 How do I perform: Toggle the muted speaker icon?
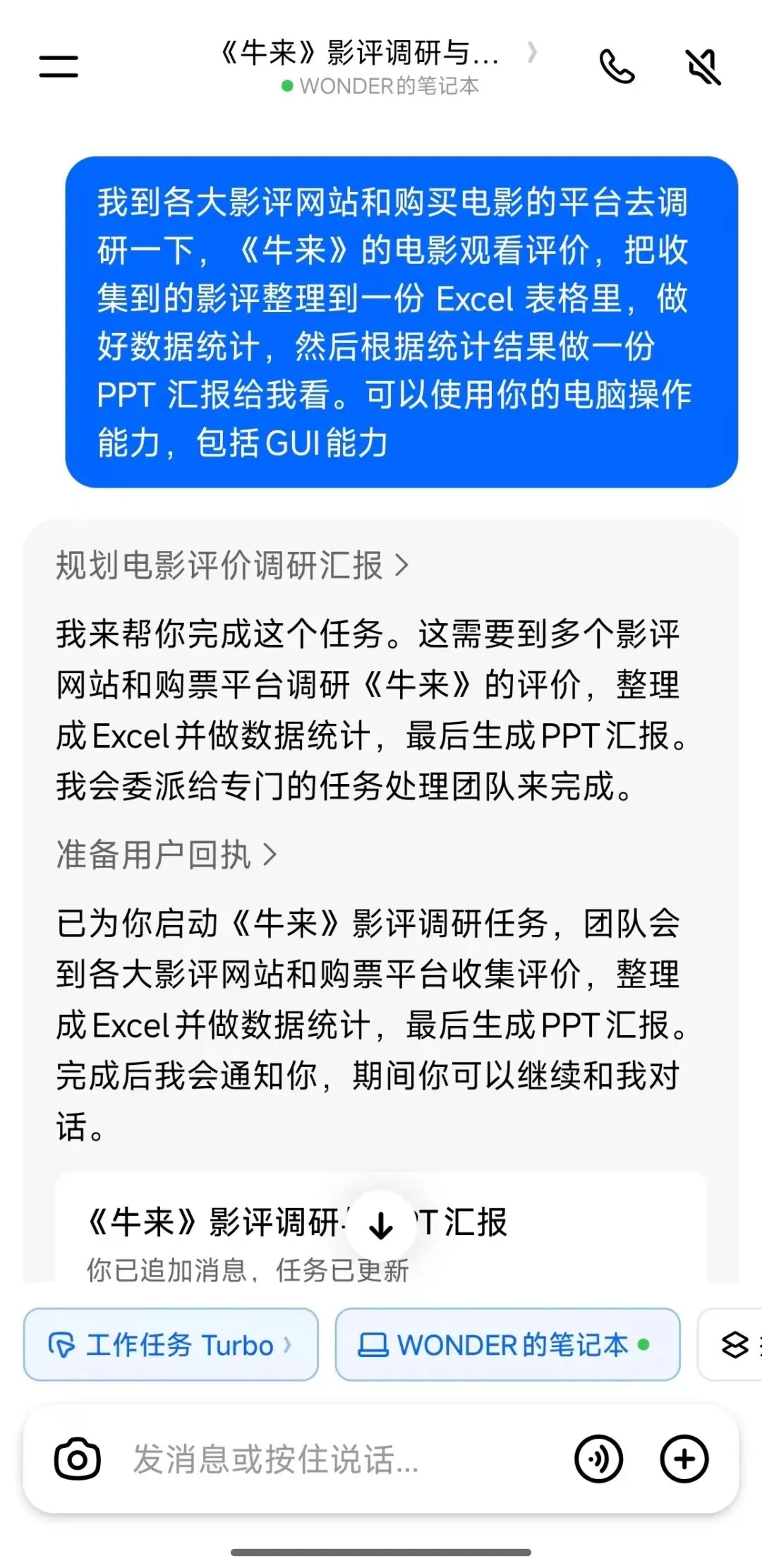click(x=703, y=66)
